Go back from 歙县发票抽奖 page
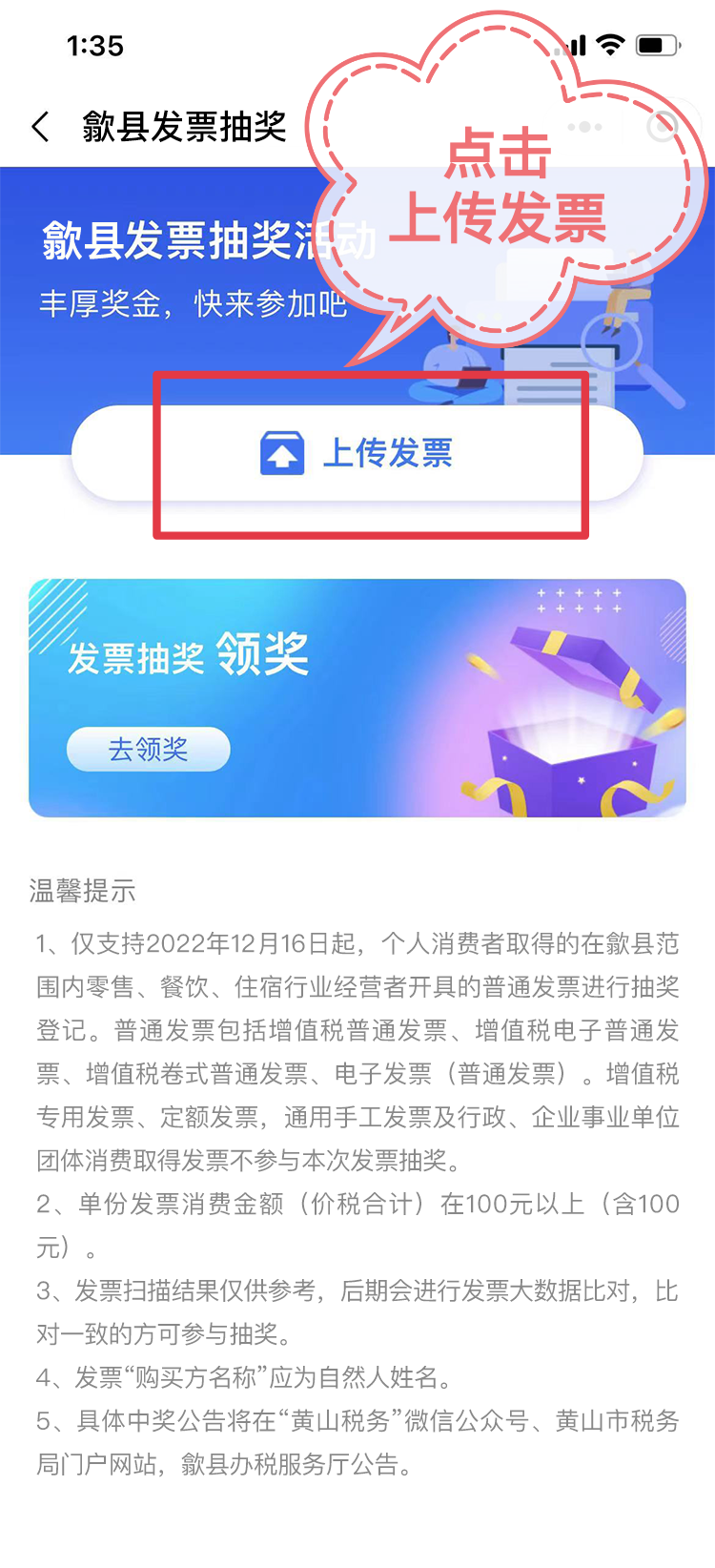This screenshot has width=715, height=1568. (x=40, y=126)
